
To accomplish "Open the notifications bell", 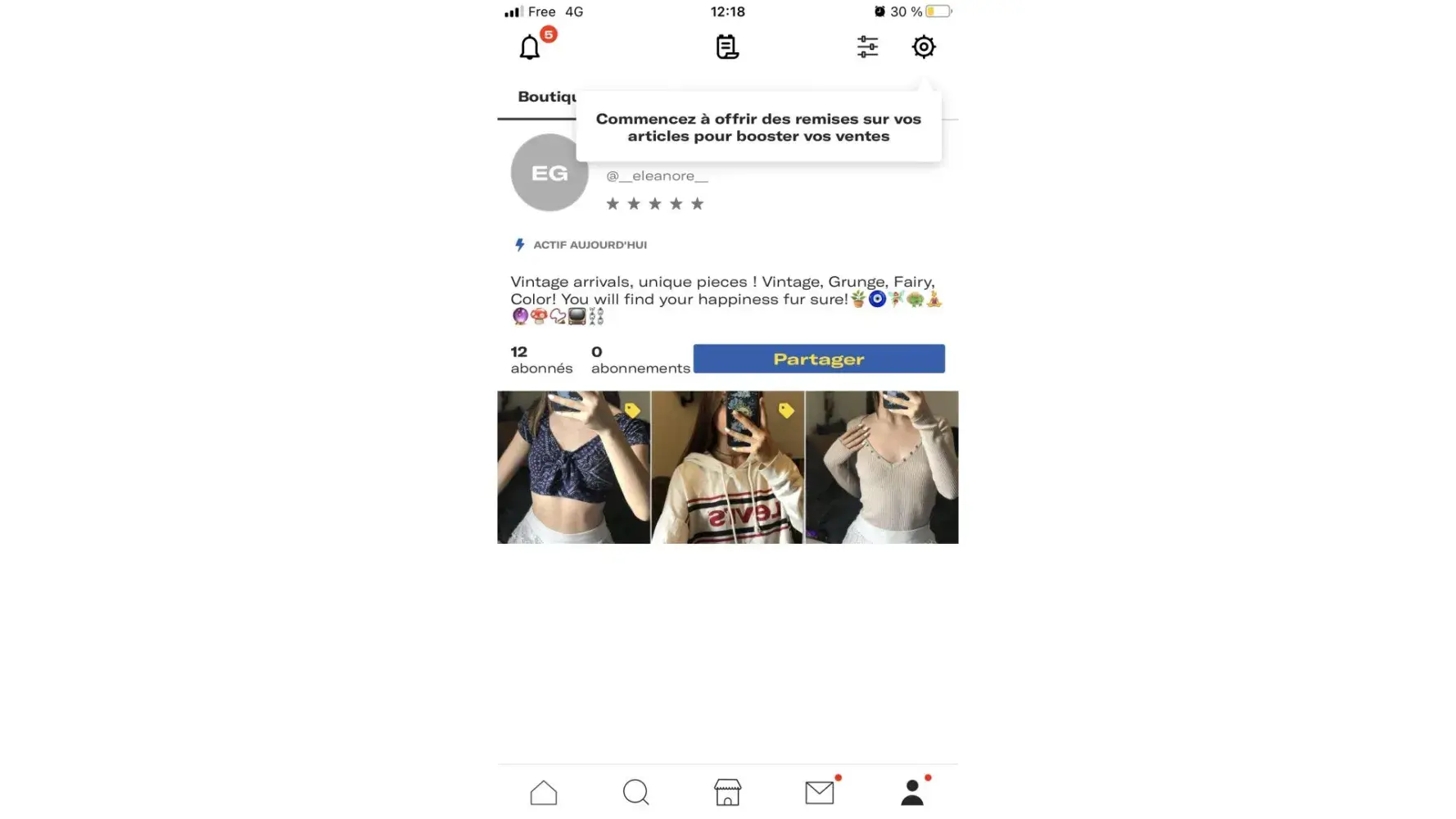I will 530,48.
